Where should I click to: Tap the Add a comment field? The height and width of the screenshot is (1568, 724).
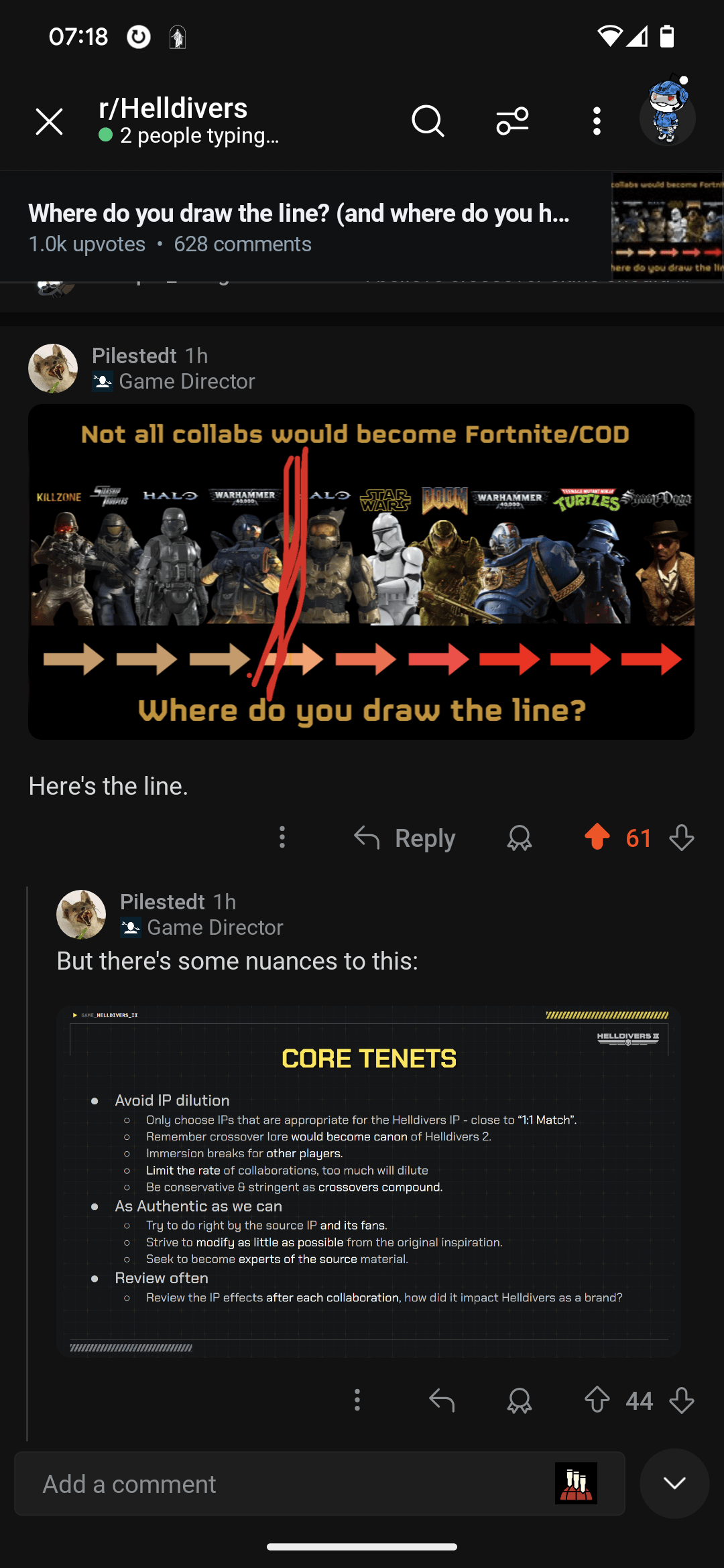tap(288, 1484)
